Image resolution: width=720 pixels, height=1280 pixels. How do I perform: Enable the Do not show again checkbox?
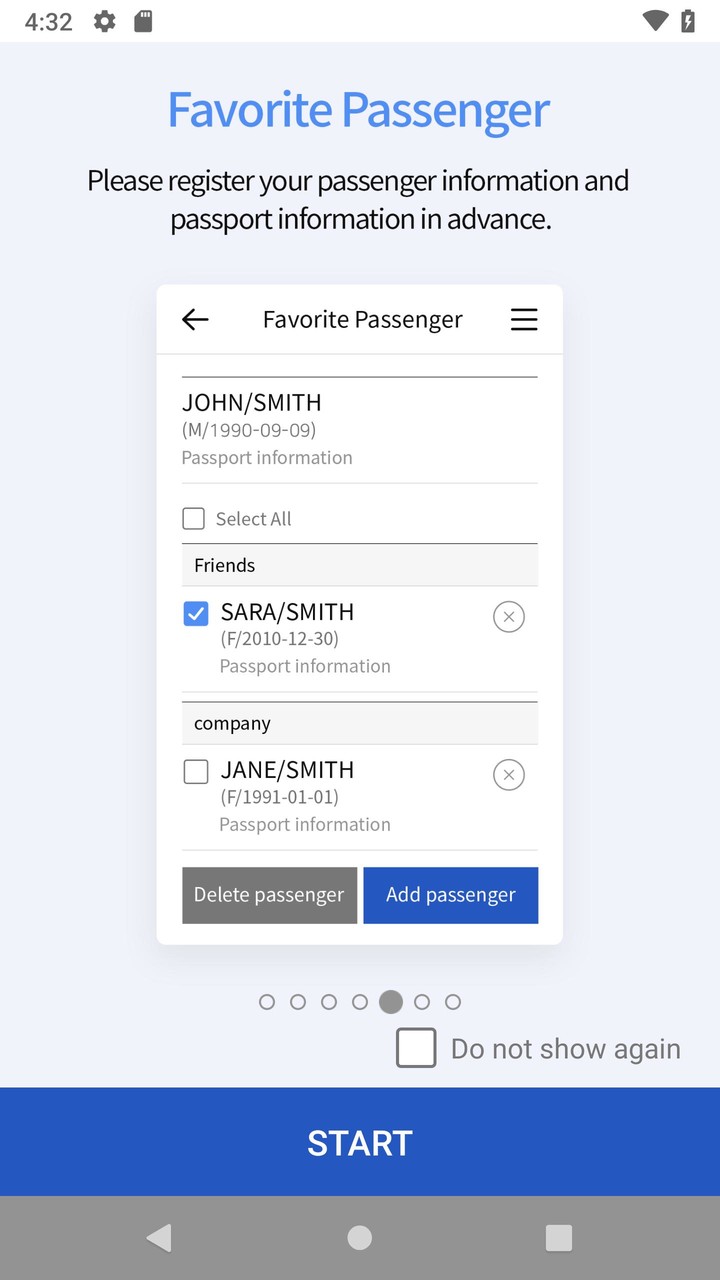pyautogui.click(x=416, y=1048)
